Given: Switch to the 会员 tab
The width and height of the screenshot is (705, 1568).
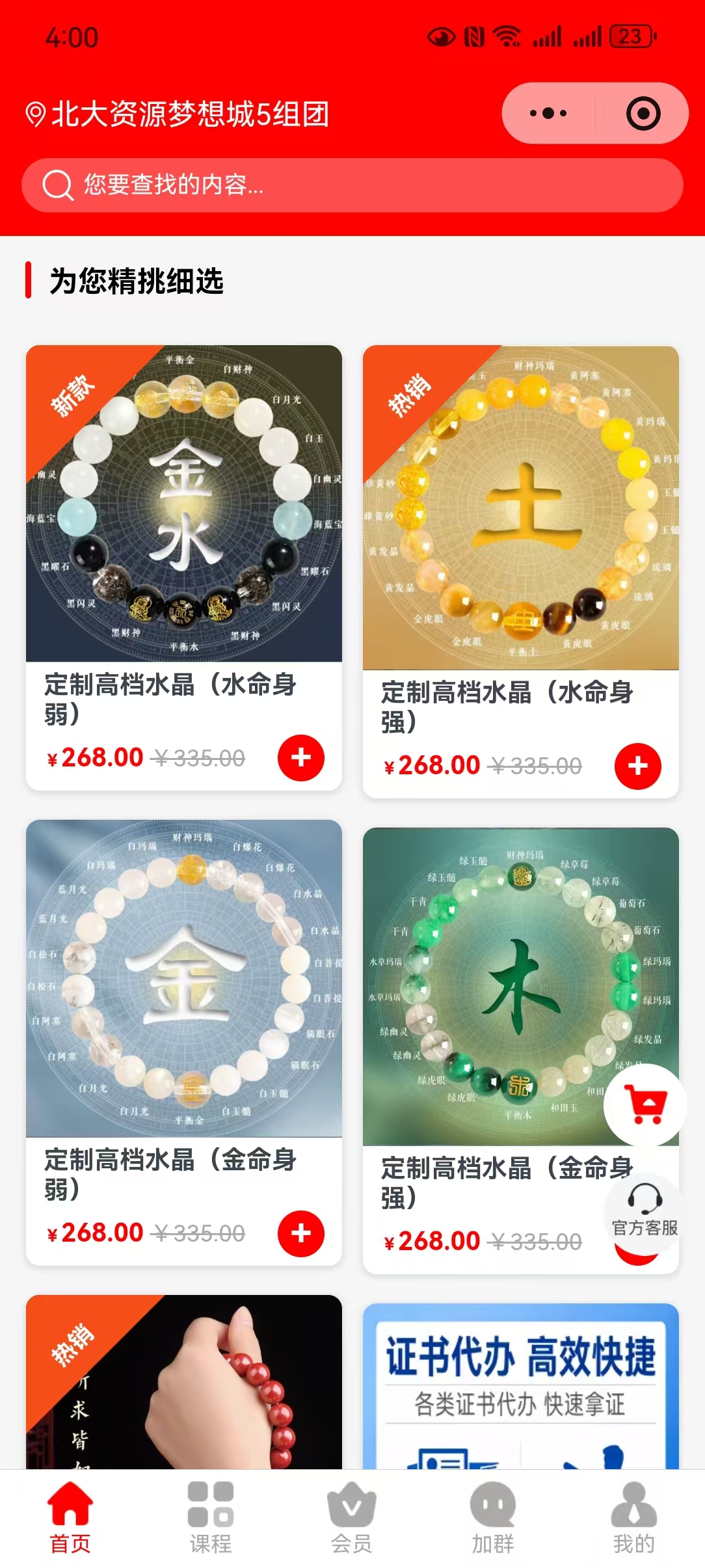Looking at the screenshot, I should (351, 1518).
